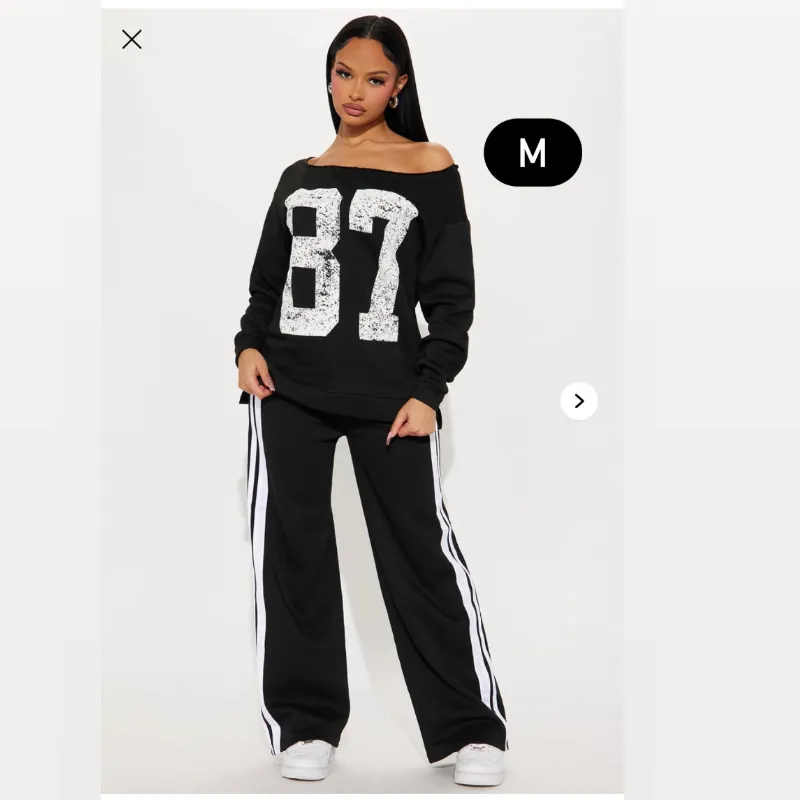Screen dimensions: 800x800
Task: Go to the next product photo
Action: pos(578,401)
